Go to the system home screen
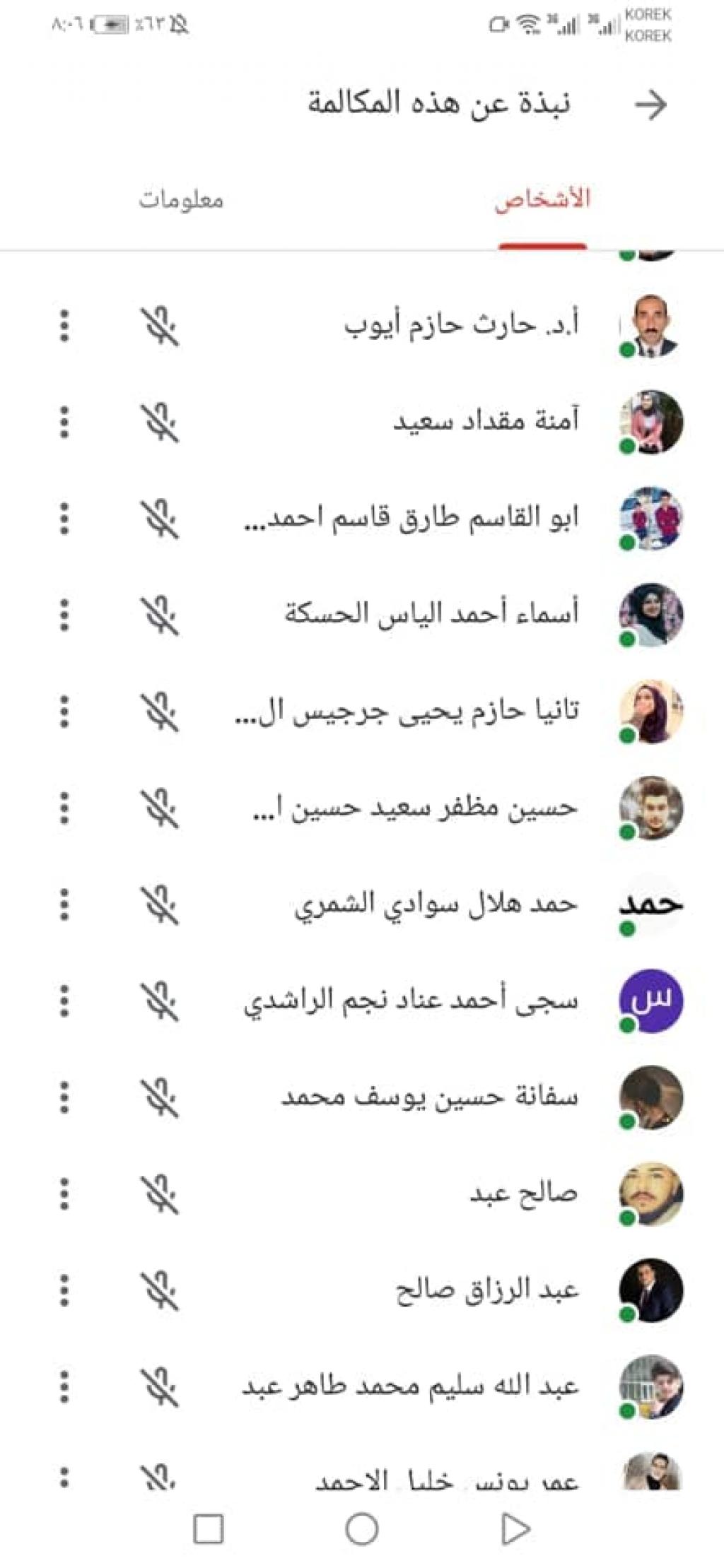Image resolution: width=724 pixels, height=1568 pixels. (x=362, y=1530)
